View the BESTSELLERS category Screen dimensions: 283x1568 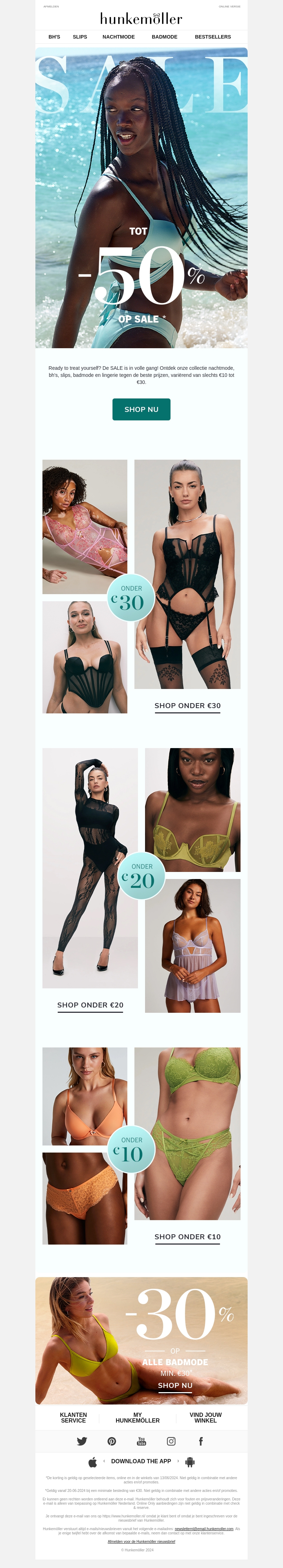coord(212,37)
